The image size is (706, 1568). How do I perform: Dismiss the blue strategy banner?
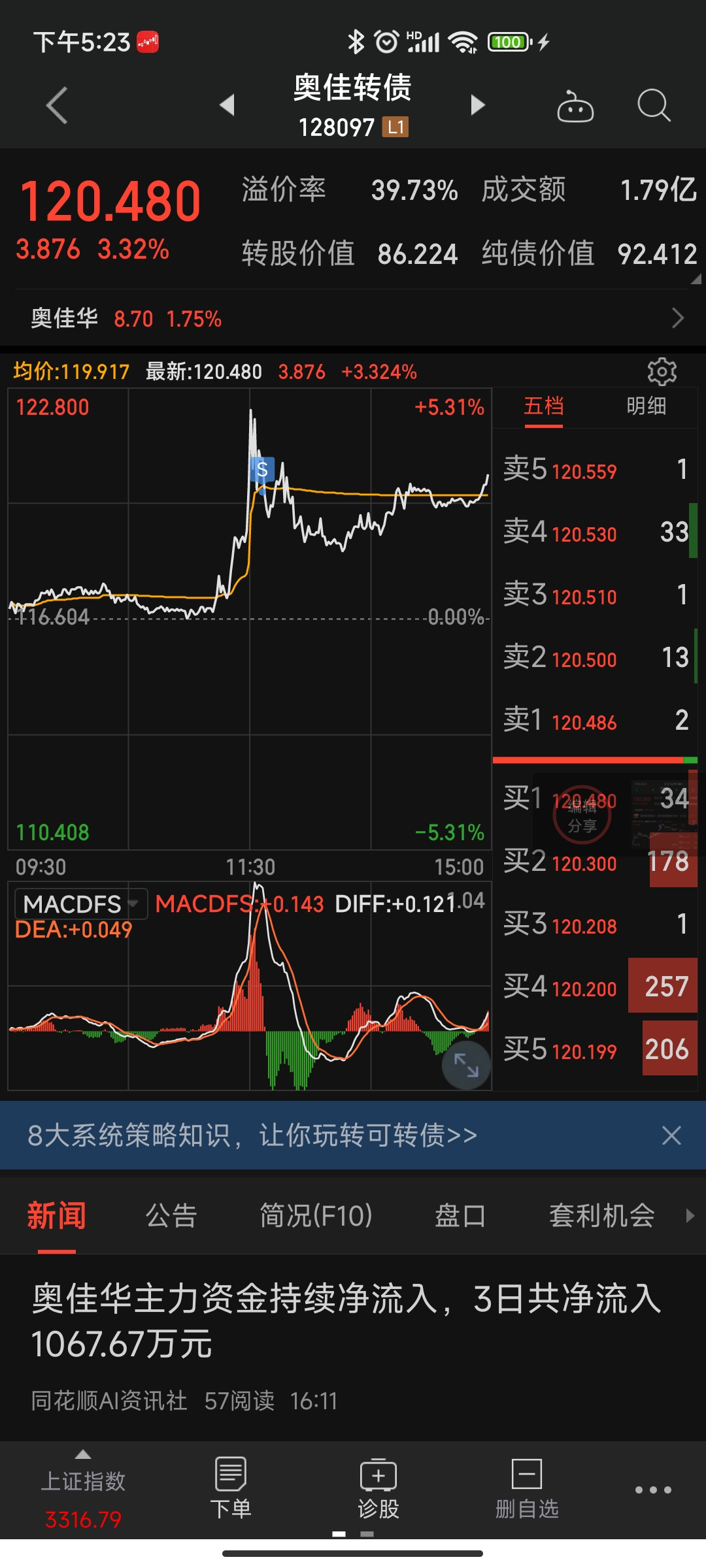click(x=671, y=1135)
